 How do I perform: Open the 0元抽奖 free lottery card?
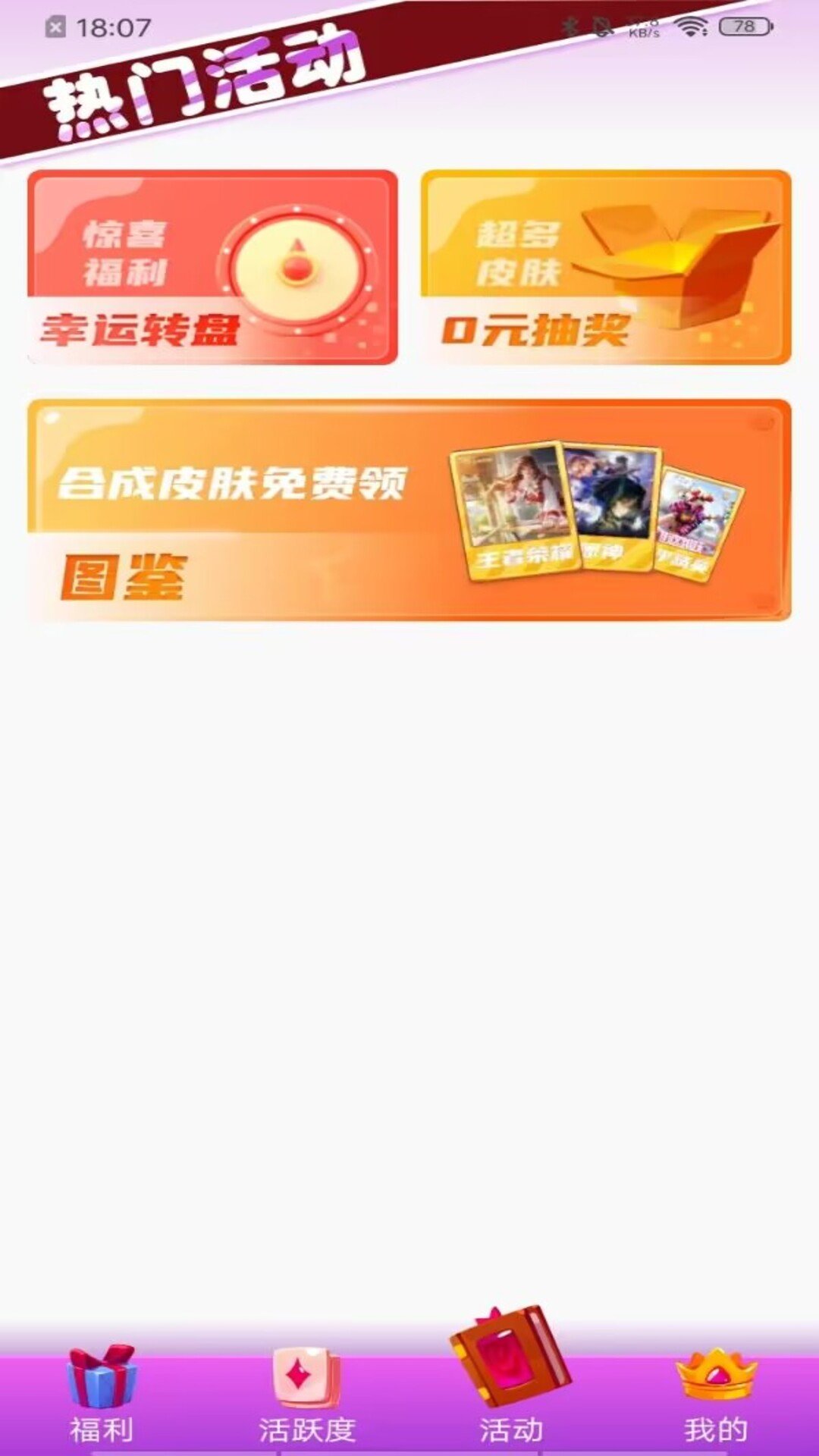pos(606,267)
